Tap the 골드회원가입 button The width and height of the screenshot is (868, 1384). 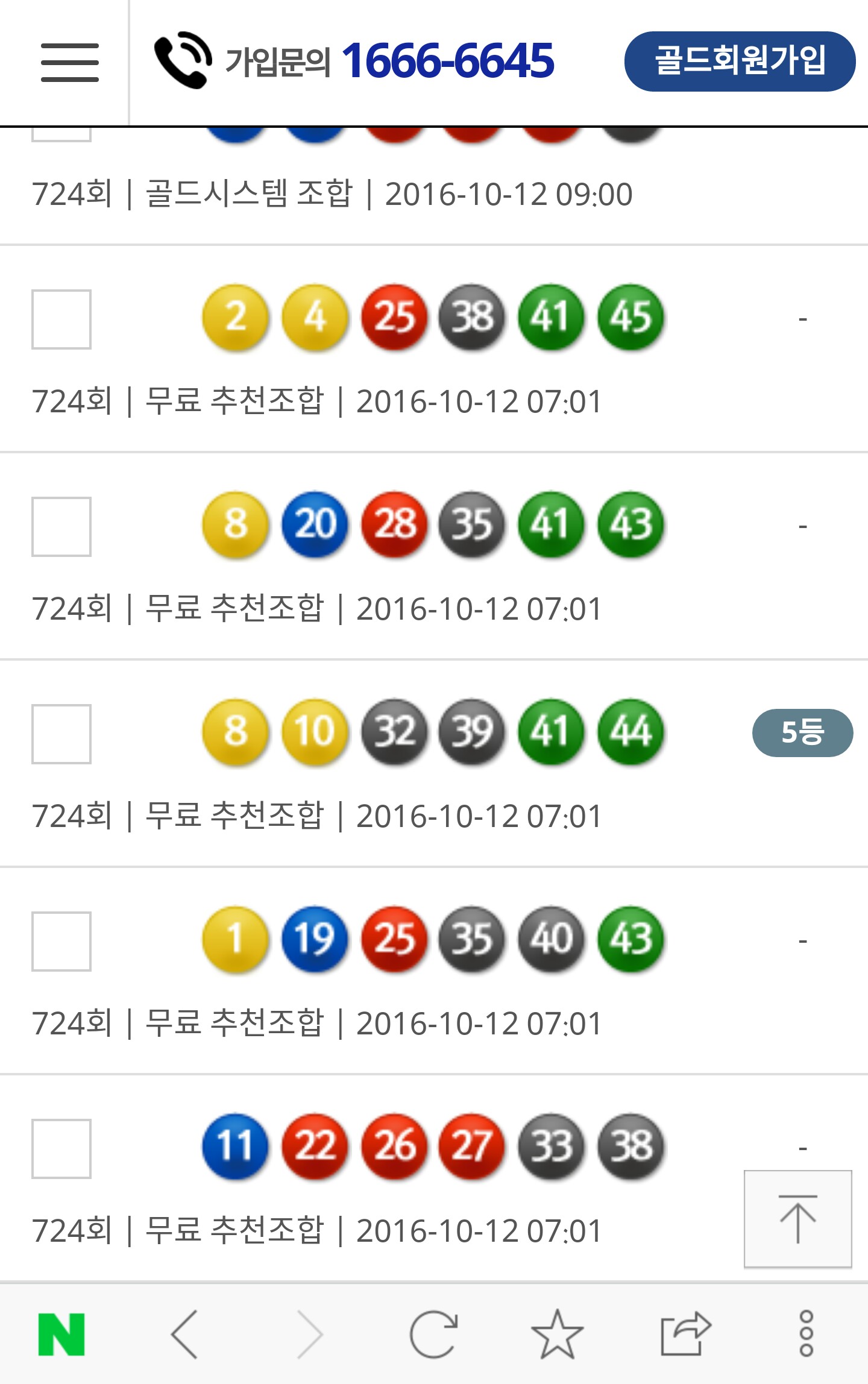[x=740, y=61]
